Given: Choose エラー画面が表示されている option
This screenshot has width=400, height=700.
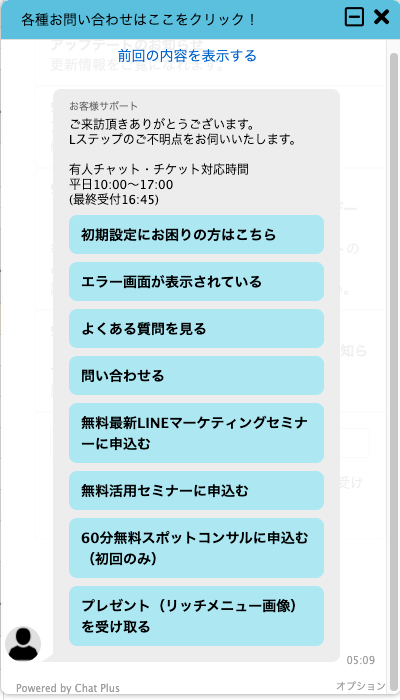Looking at the screenshot, I should [x=196, y=281].
